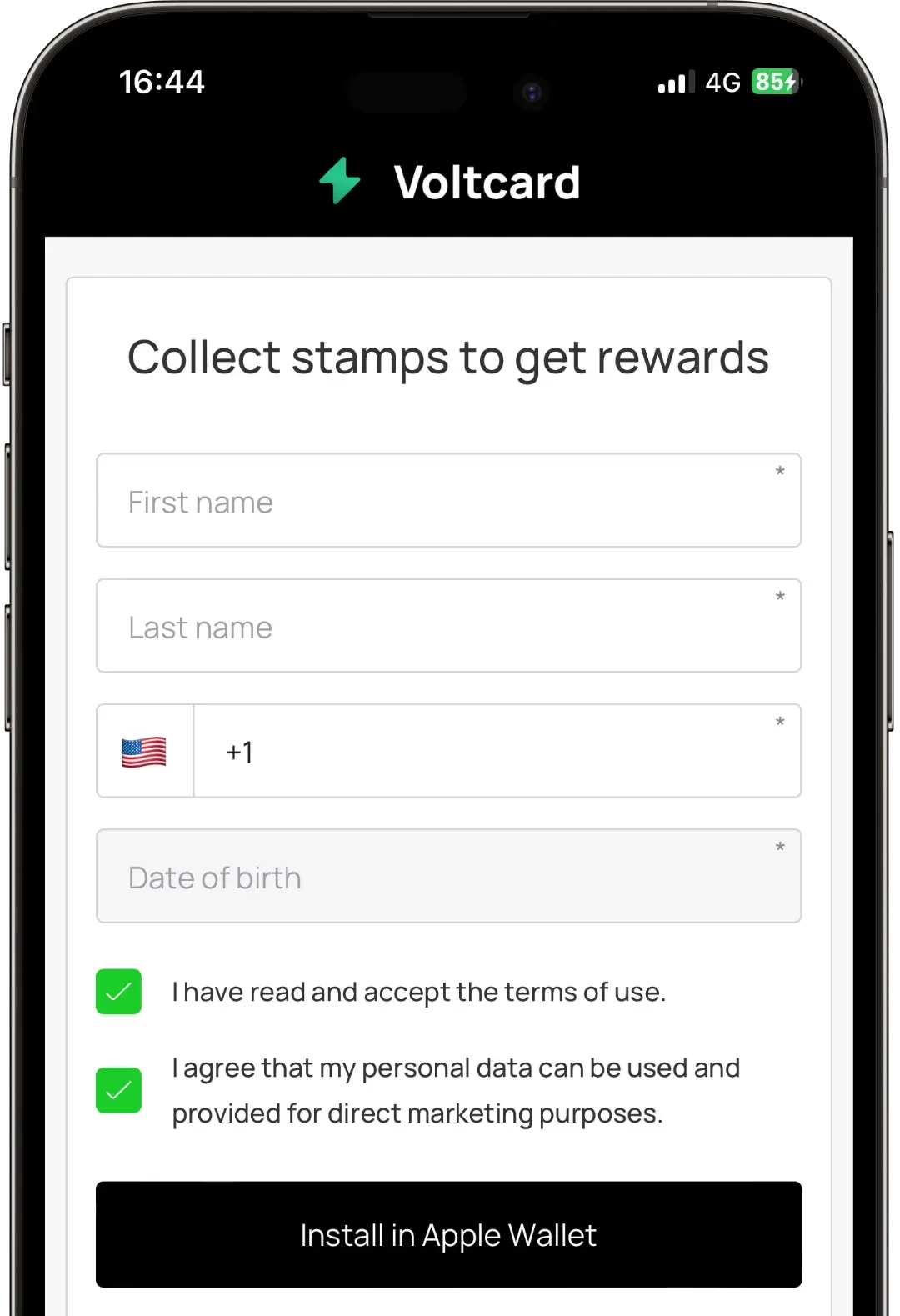The width and height of the screenshot is (900, 1316).
Task: Enter phone number in the +1 field
Action: coord(497,752)
